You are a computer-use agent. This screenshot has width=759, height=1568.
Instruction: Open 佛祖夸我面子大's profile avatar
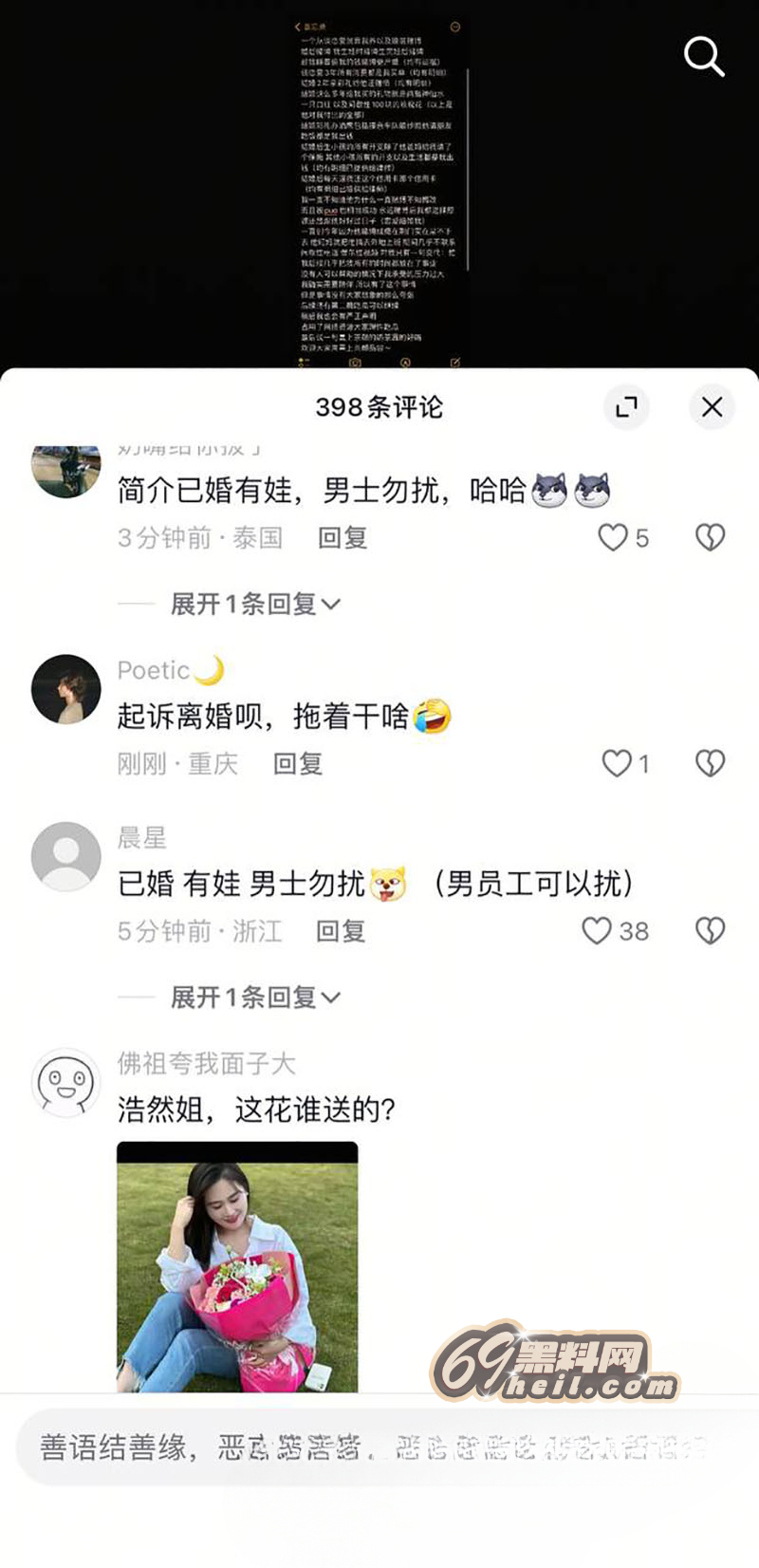66,1083
